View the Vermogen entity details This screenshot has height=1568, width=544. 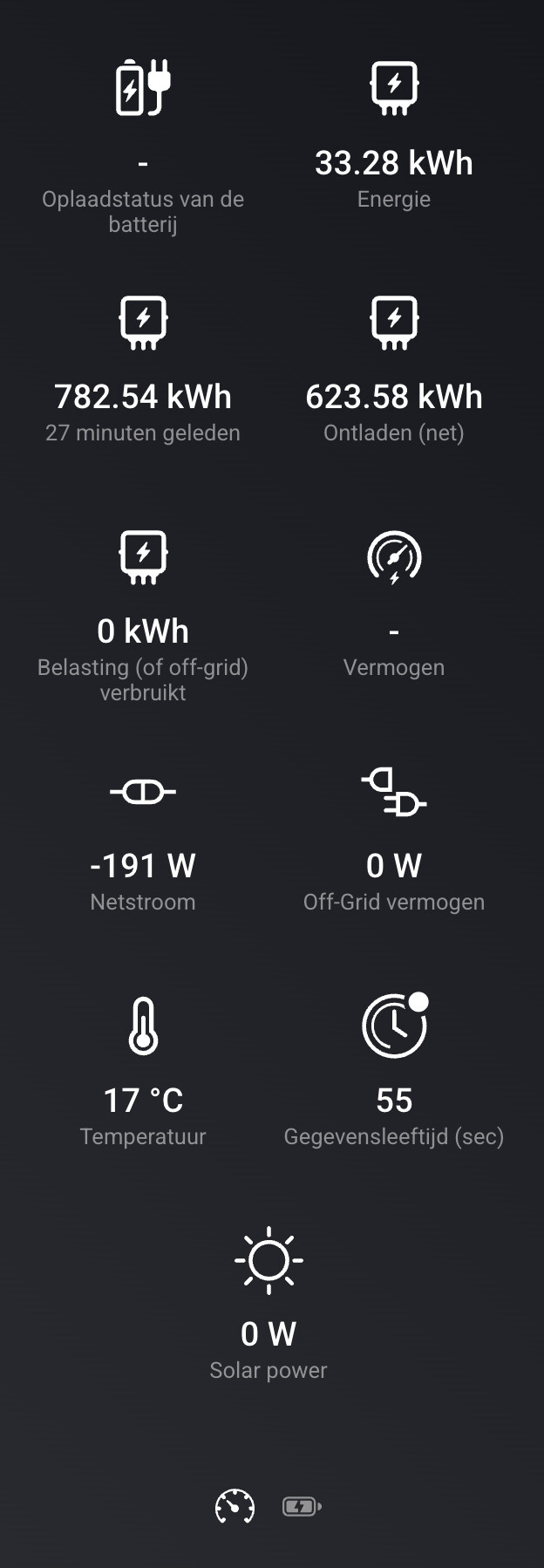(x=394, y=603)
